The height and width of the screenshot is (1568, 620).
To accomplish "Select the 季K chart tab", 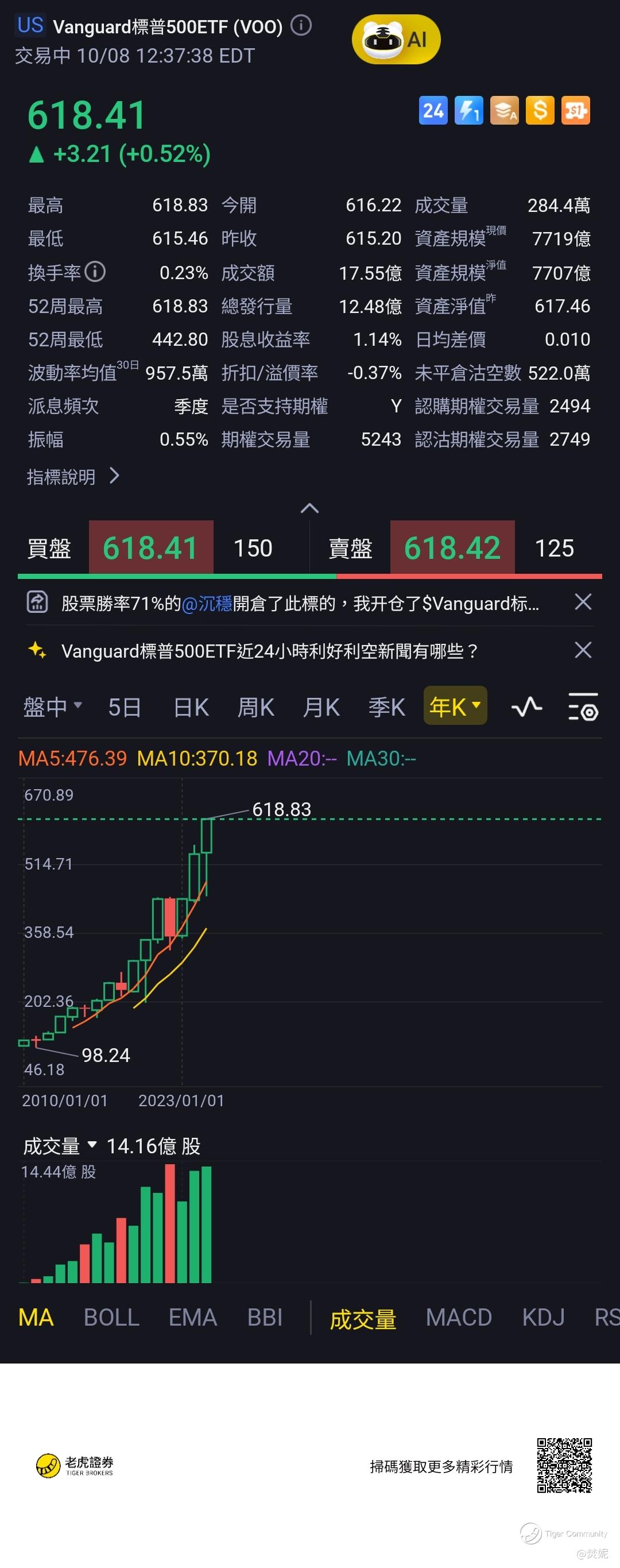I will click(x=386, y=707).
